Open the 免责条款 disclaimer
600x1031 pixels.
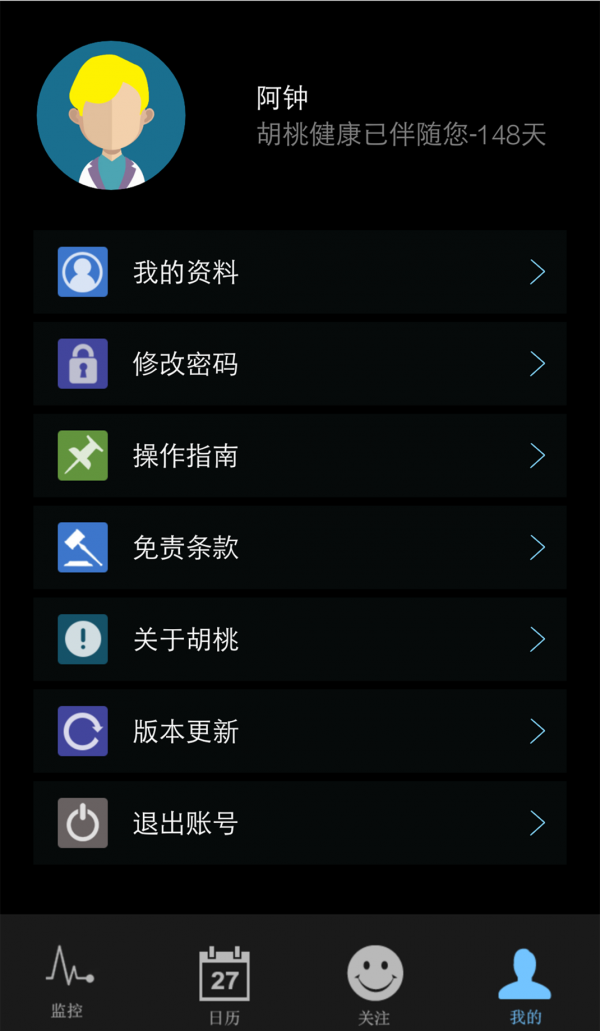tap(299, 548)
